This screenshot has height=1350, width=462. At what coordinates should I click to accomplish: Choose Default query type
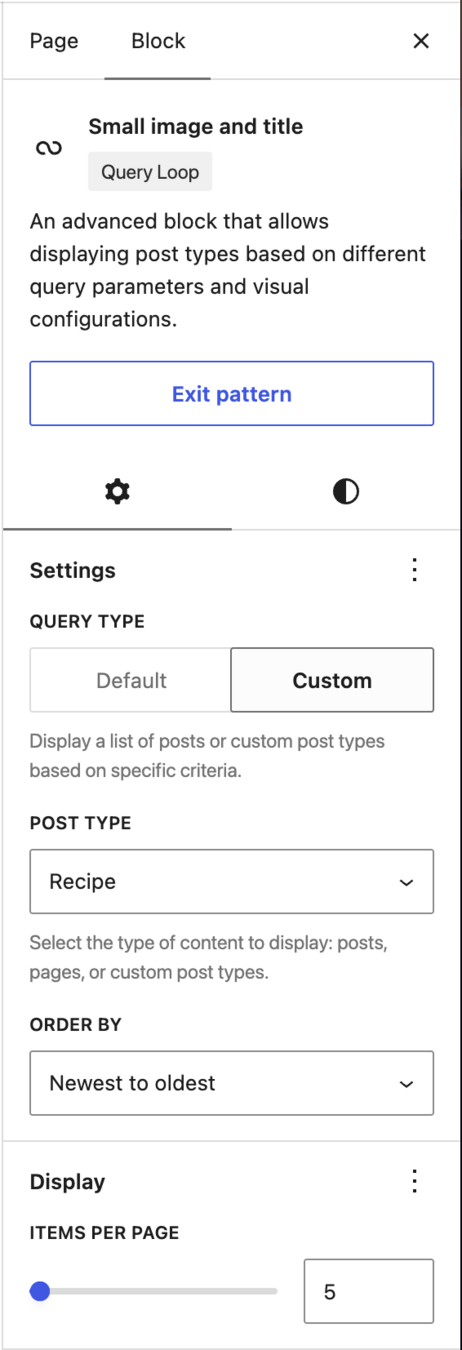[x=131, y=680]
